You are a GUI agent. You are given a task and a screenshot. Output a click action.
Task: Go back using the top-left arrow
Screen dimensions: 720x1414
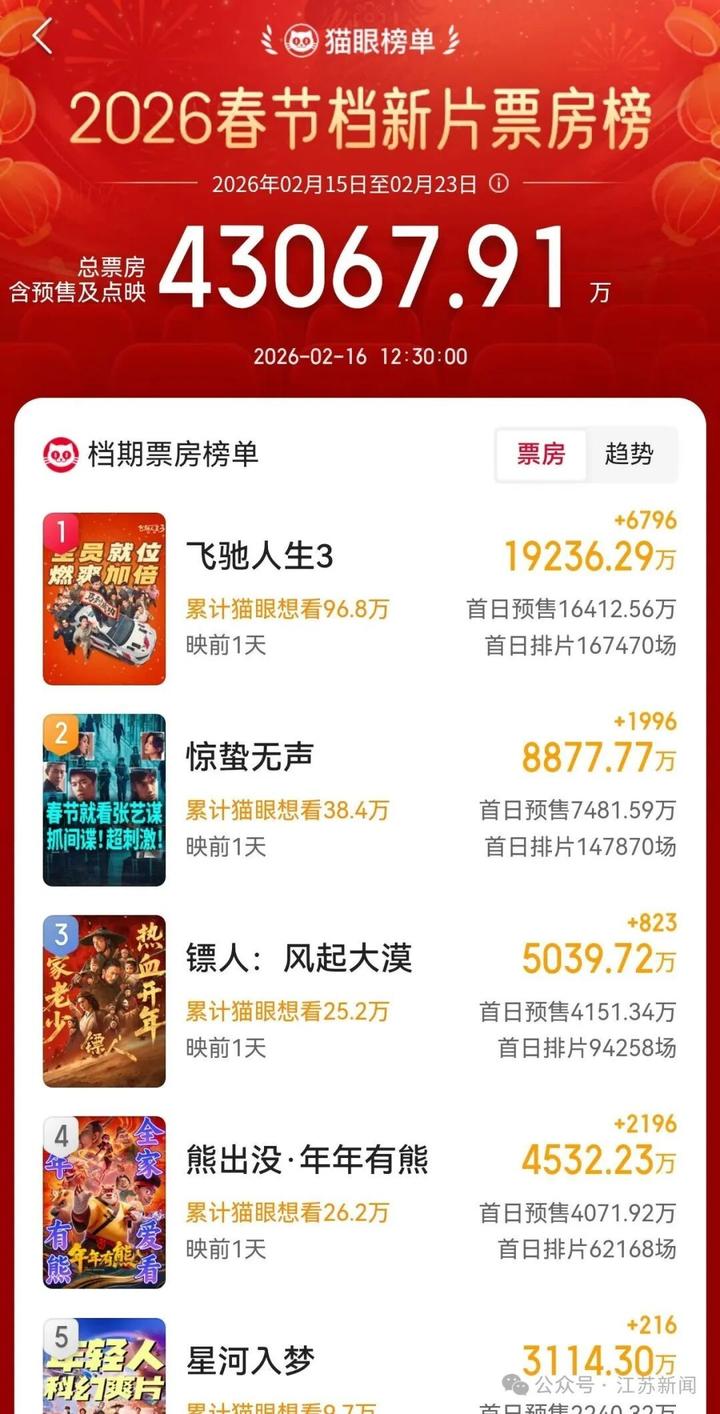(42, 37)
